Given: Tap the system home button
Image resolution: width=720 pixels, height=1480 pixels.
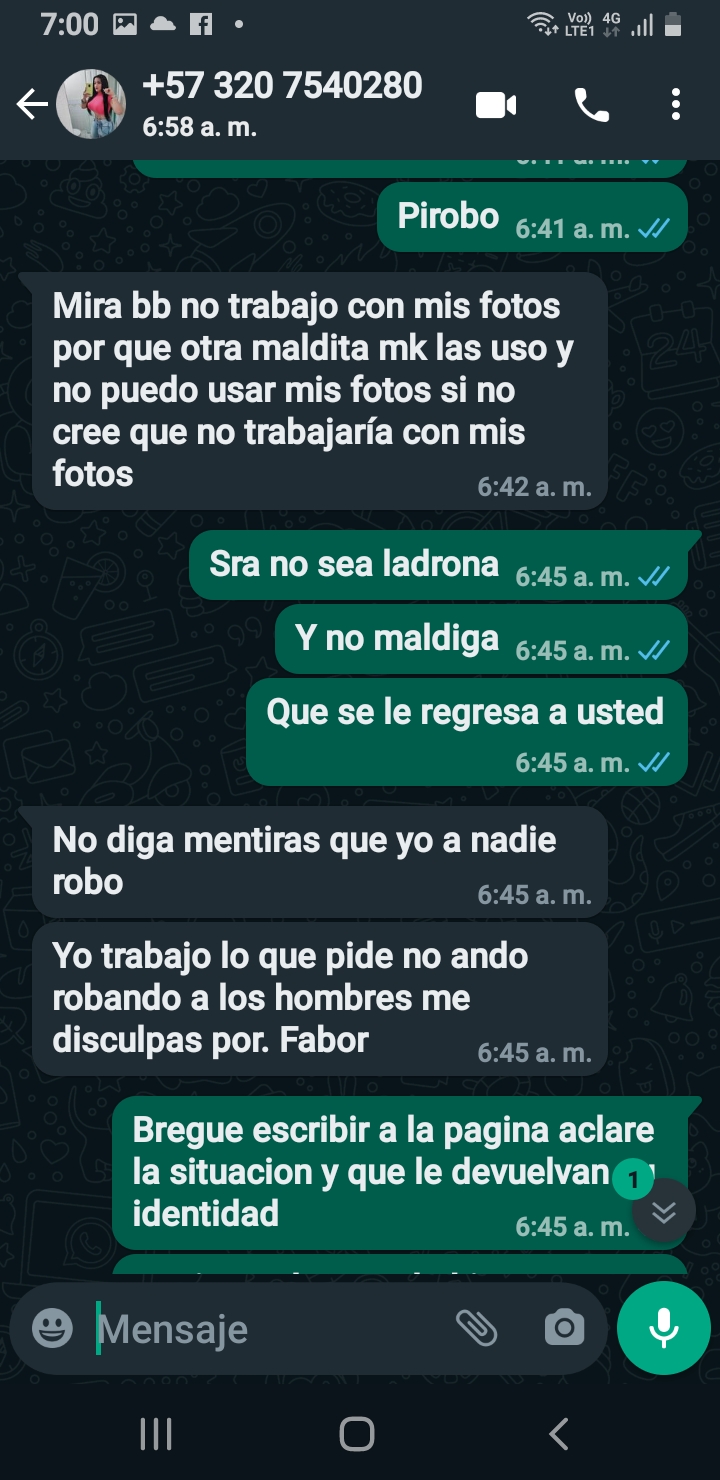Looking at the screenshot, I should point(357,1434).
